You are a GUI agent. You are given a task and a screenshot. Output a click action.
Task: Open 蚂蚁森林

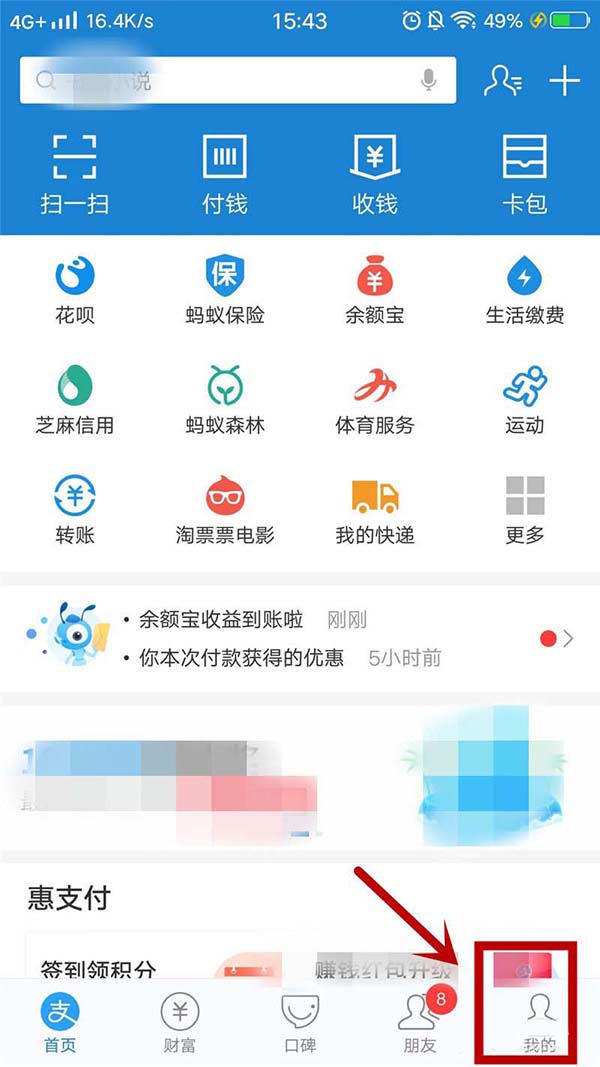click(x=225, y=398)
